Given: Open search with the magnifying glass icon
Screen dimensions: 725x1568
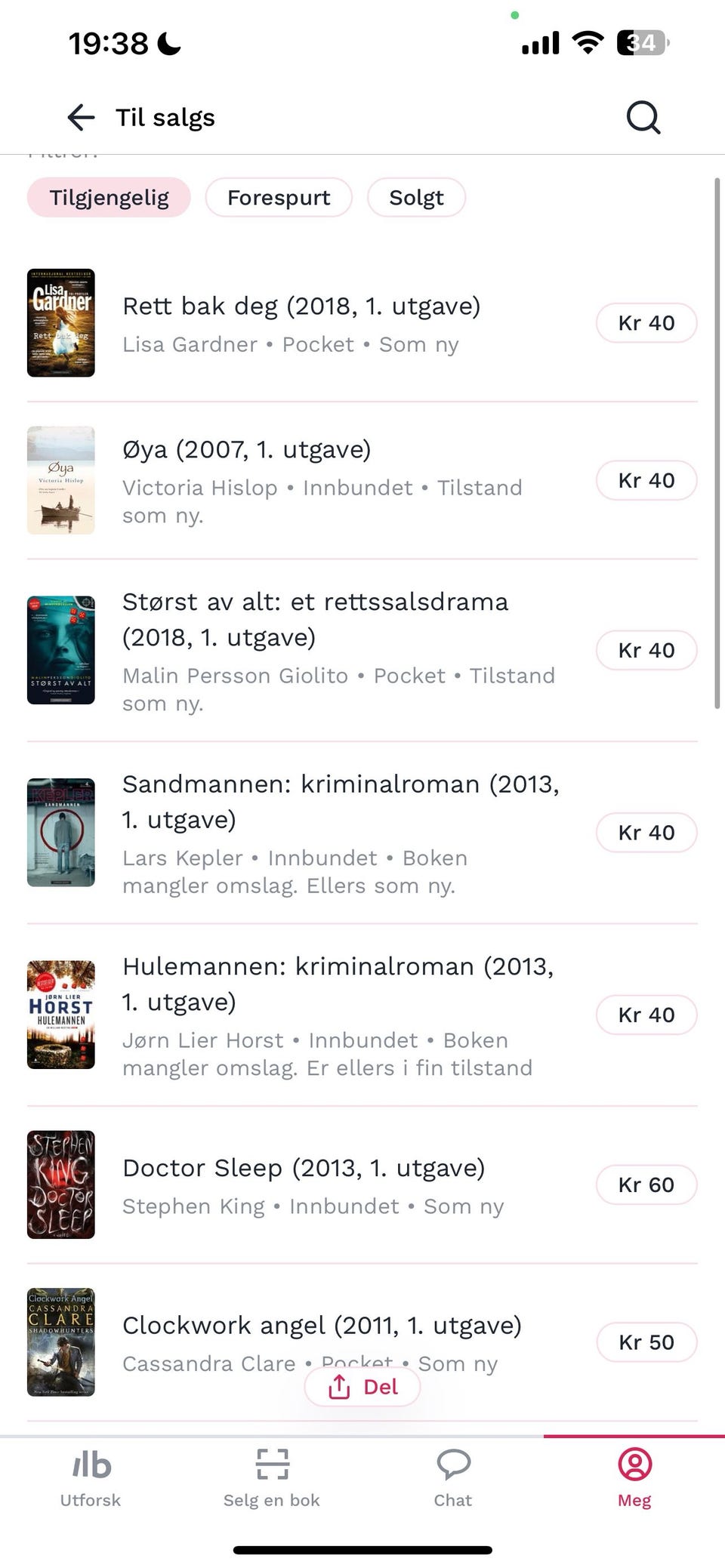Looking at the screenshot, I should [x=641, y=117].
